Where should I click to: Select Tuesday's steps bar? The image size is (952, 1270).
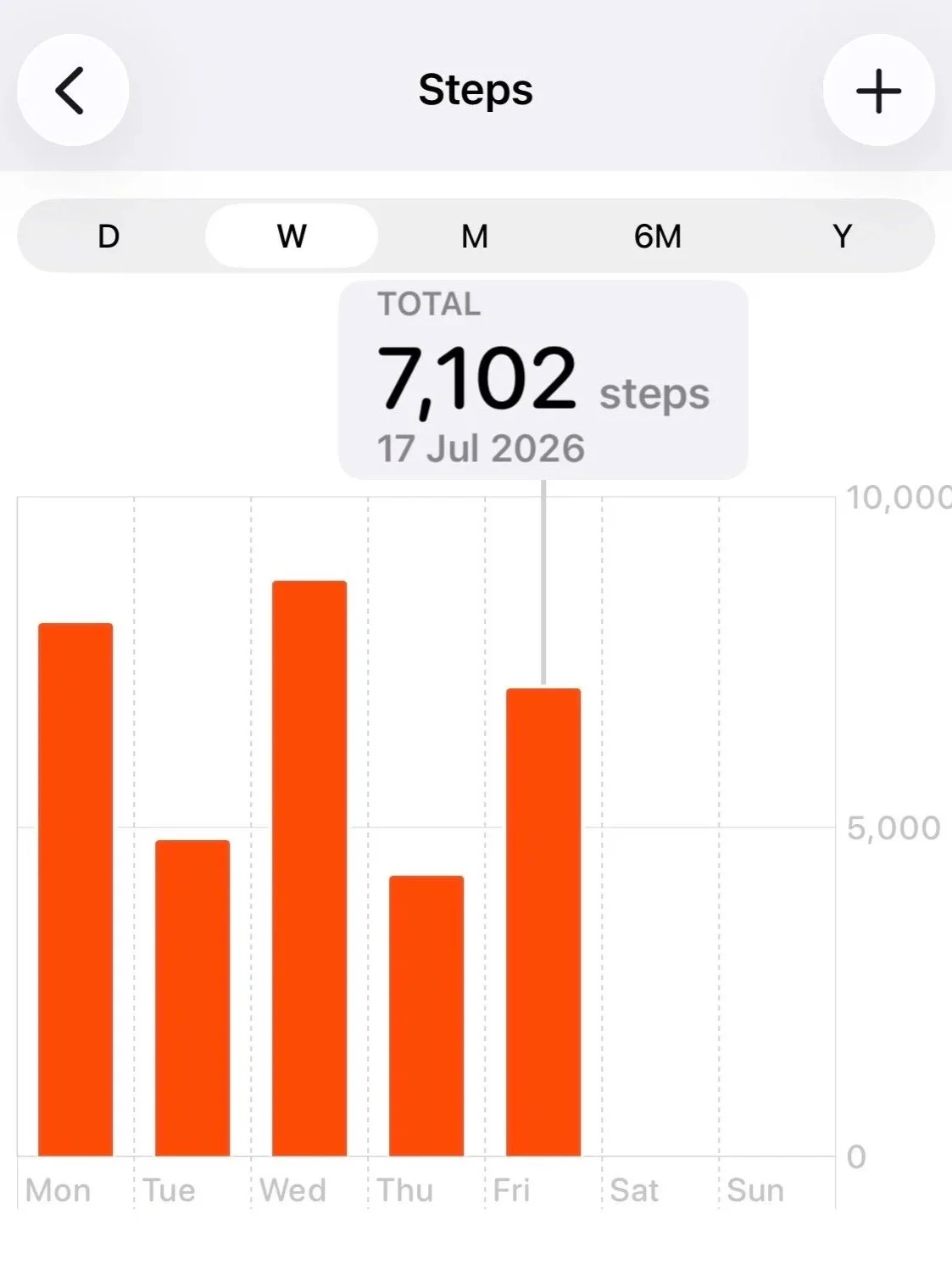coord(192,998)
